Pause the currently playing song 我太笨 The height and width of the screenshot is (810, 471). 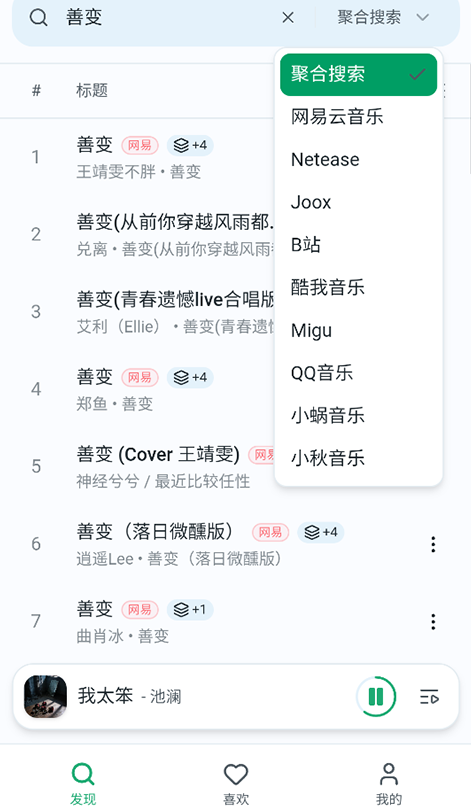click(x=376, y=696)
